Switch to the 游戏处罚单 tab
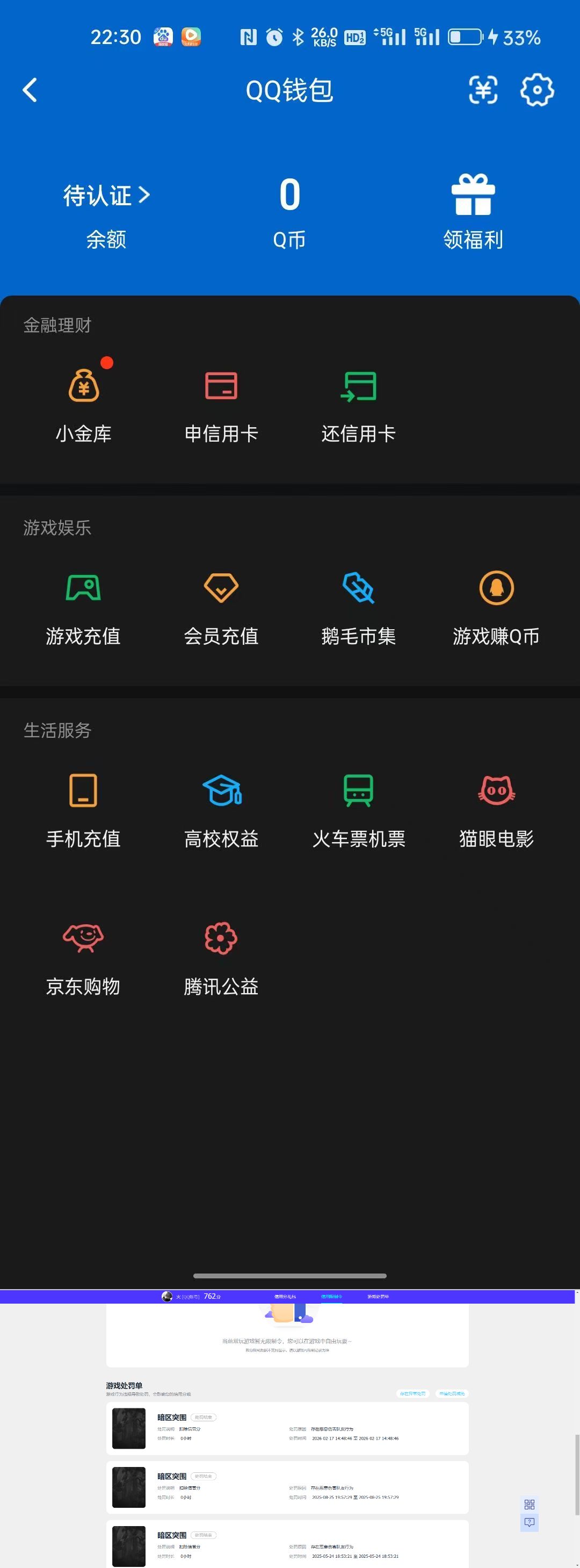The height and width of the screenshot is (1568, 580). [x=378, y=1297]
